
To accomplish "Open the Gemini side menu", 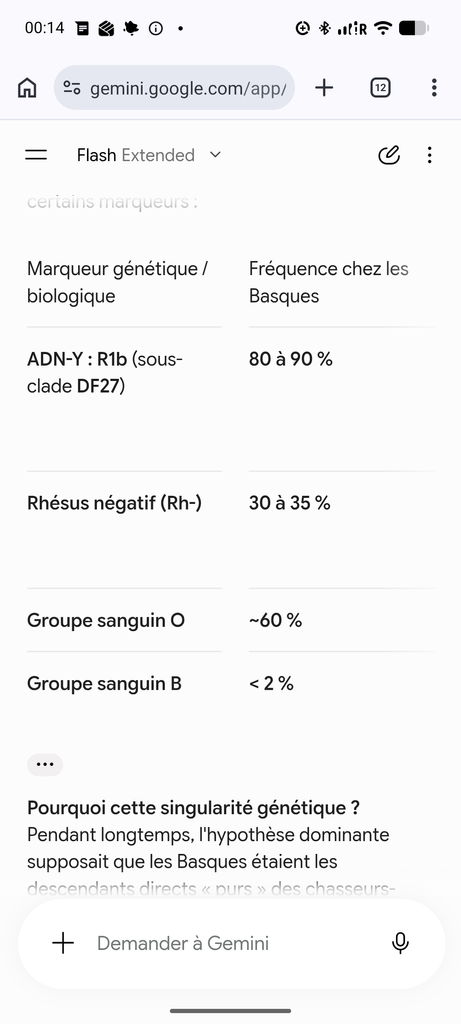I will coord(36,155).
